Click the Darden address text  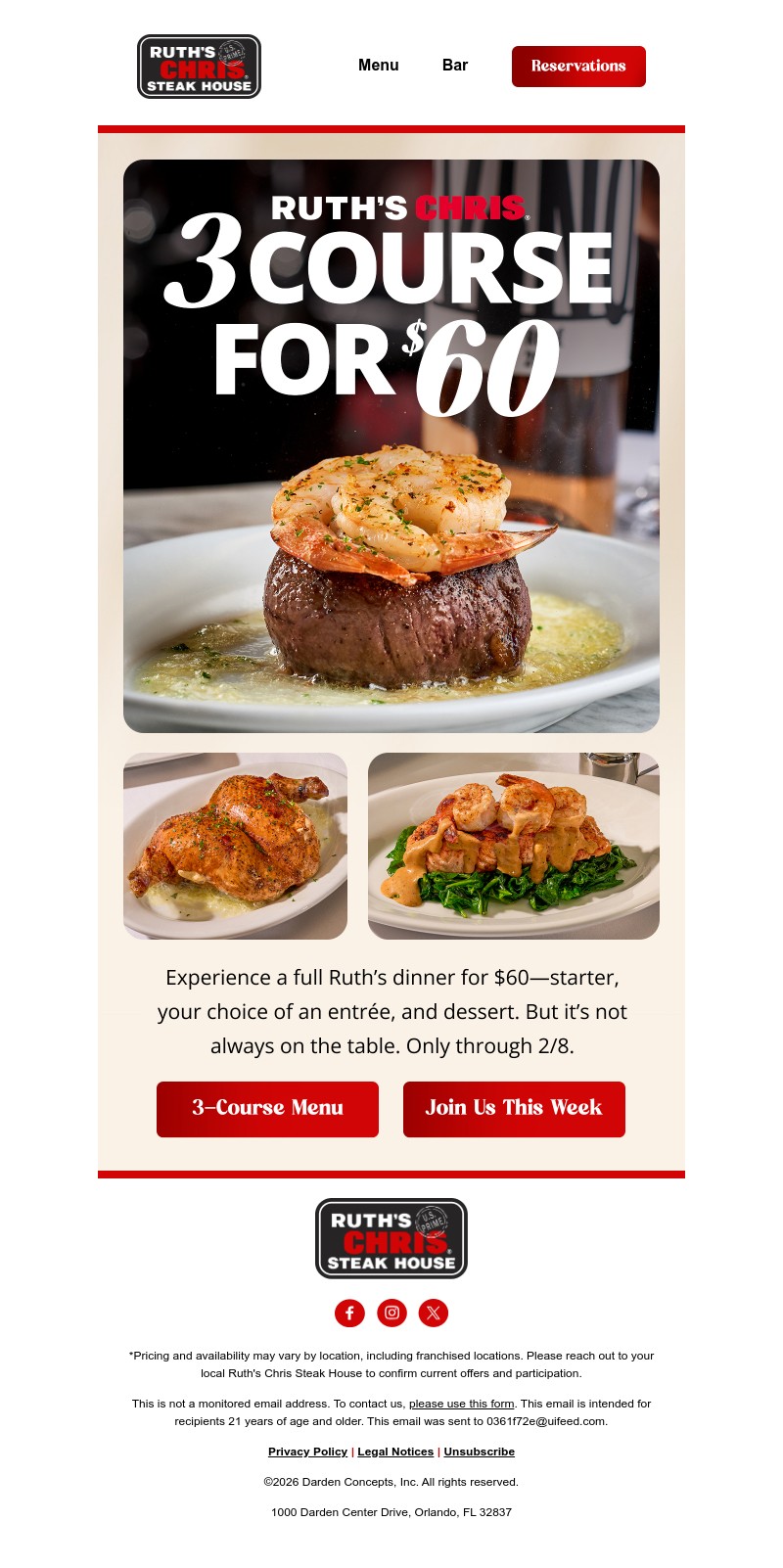click(391, 1512)
